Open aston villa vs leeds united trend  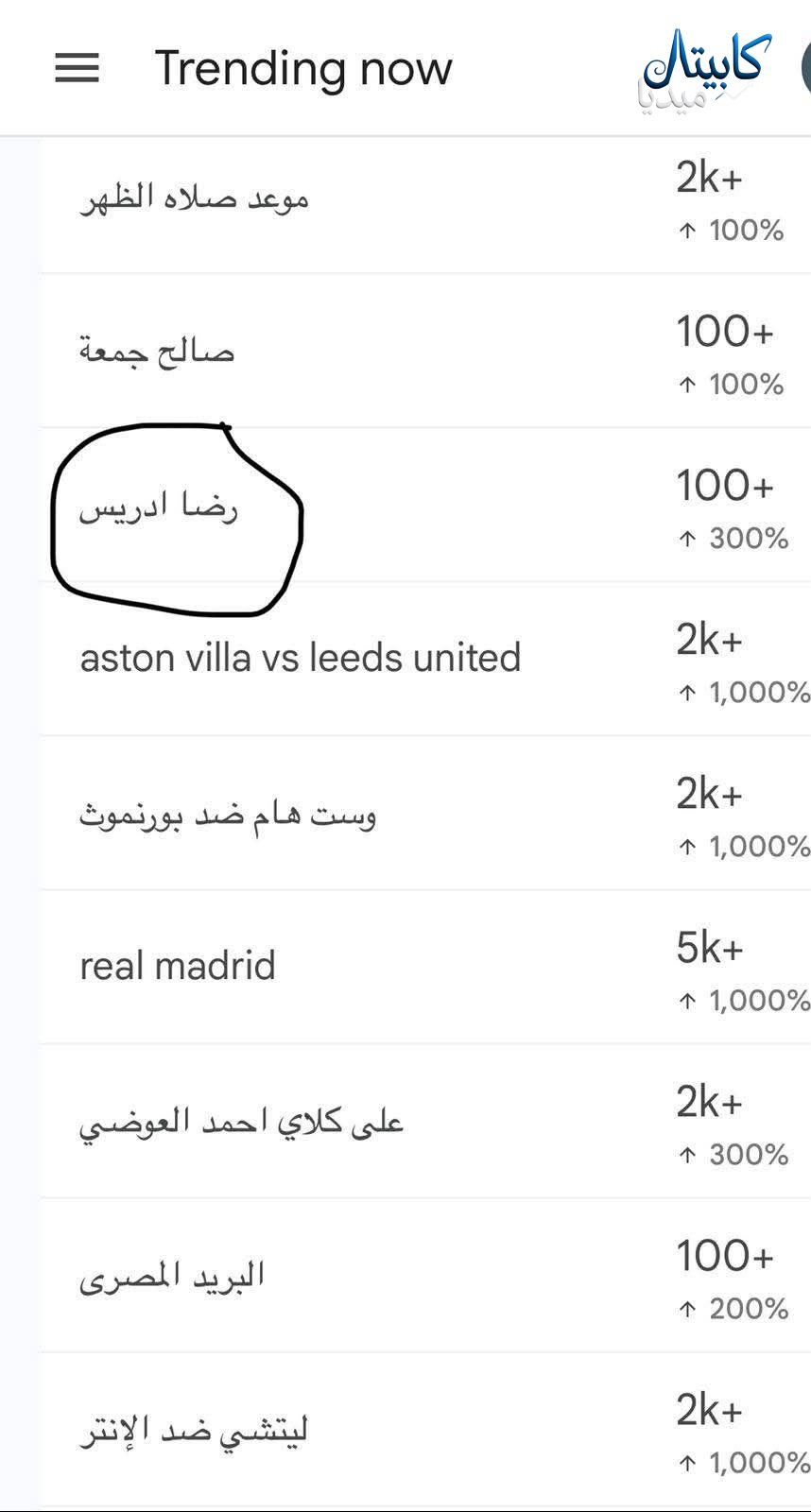click(x=301, y=658)
